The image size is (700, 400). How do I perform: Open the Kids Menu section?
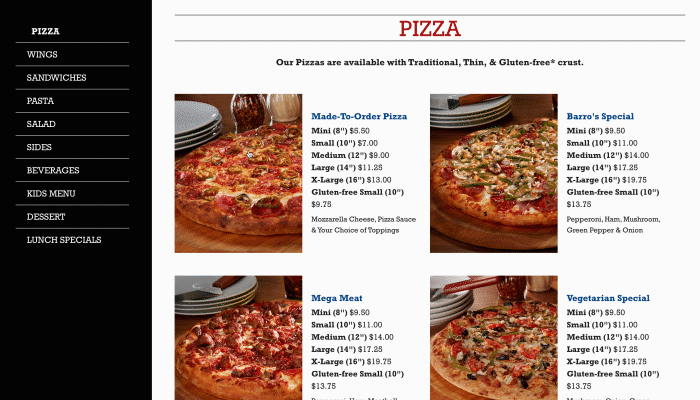tap(51, 193)
